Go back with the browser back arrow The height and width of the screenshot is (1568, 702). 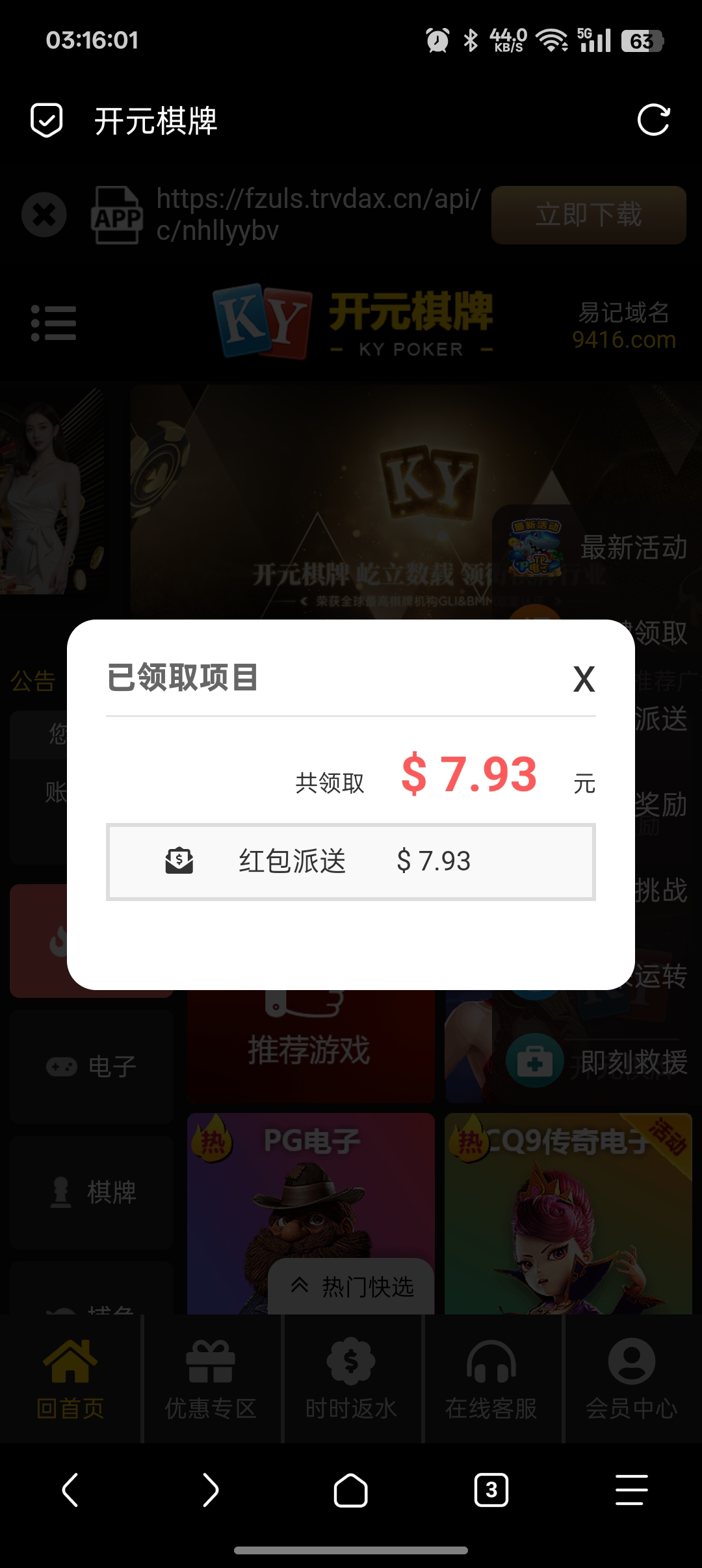(70, 1490)
